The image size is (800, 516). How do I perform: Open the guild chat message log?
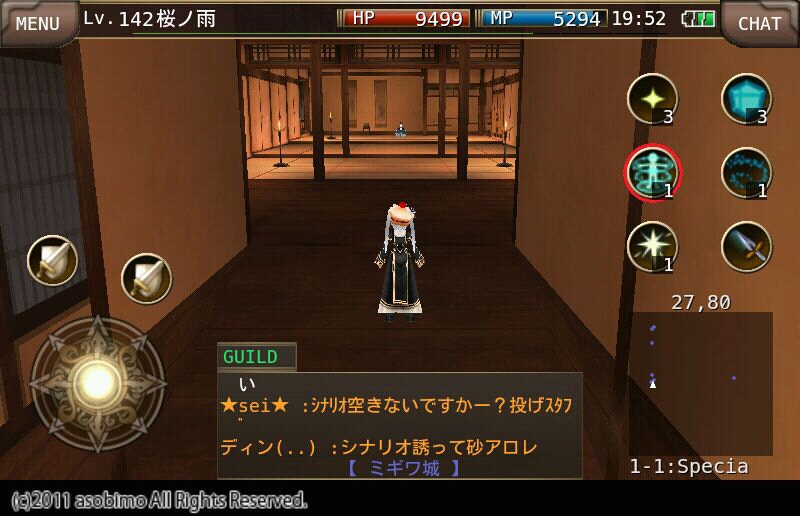pyautogui.click(x=400, y=425)
